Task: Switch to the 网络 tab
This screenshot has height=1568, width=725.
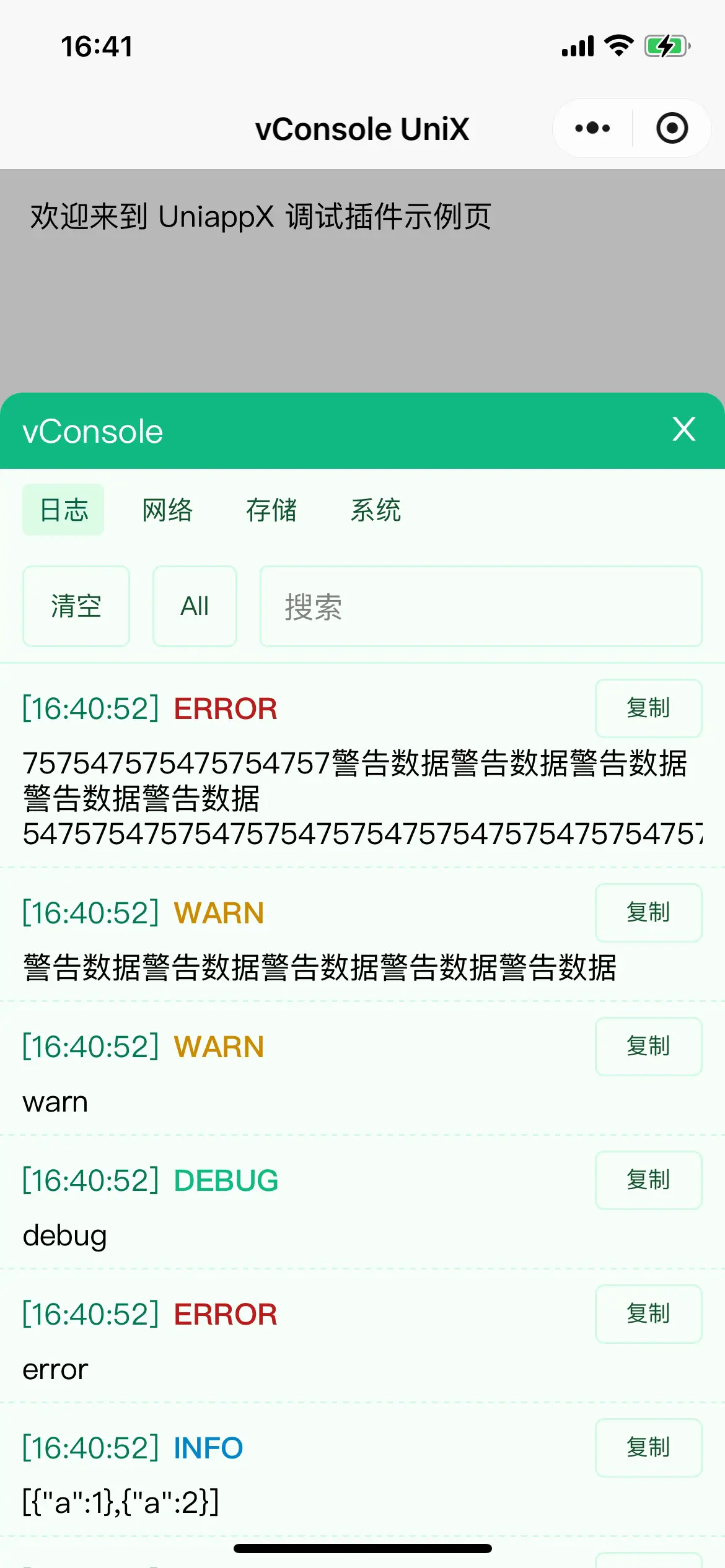Action: pyautogui.click(x=167, y=510)
